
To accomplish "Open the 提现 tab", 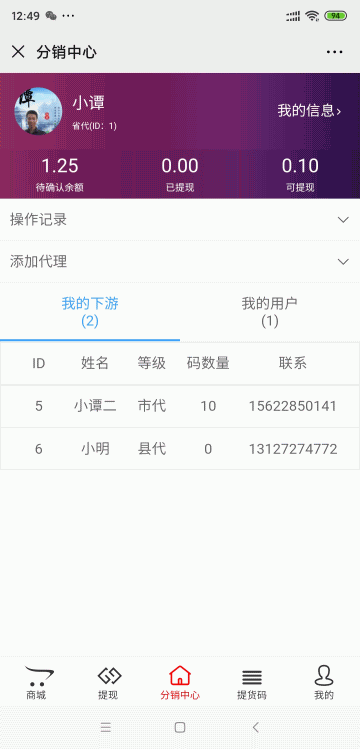I will point(108,683).
